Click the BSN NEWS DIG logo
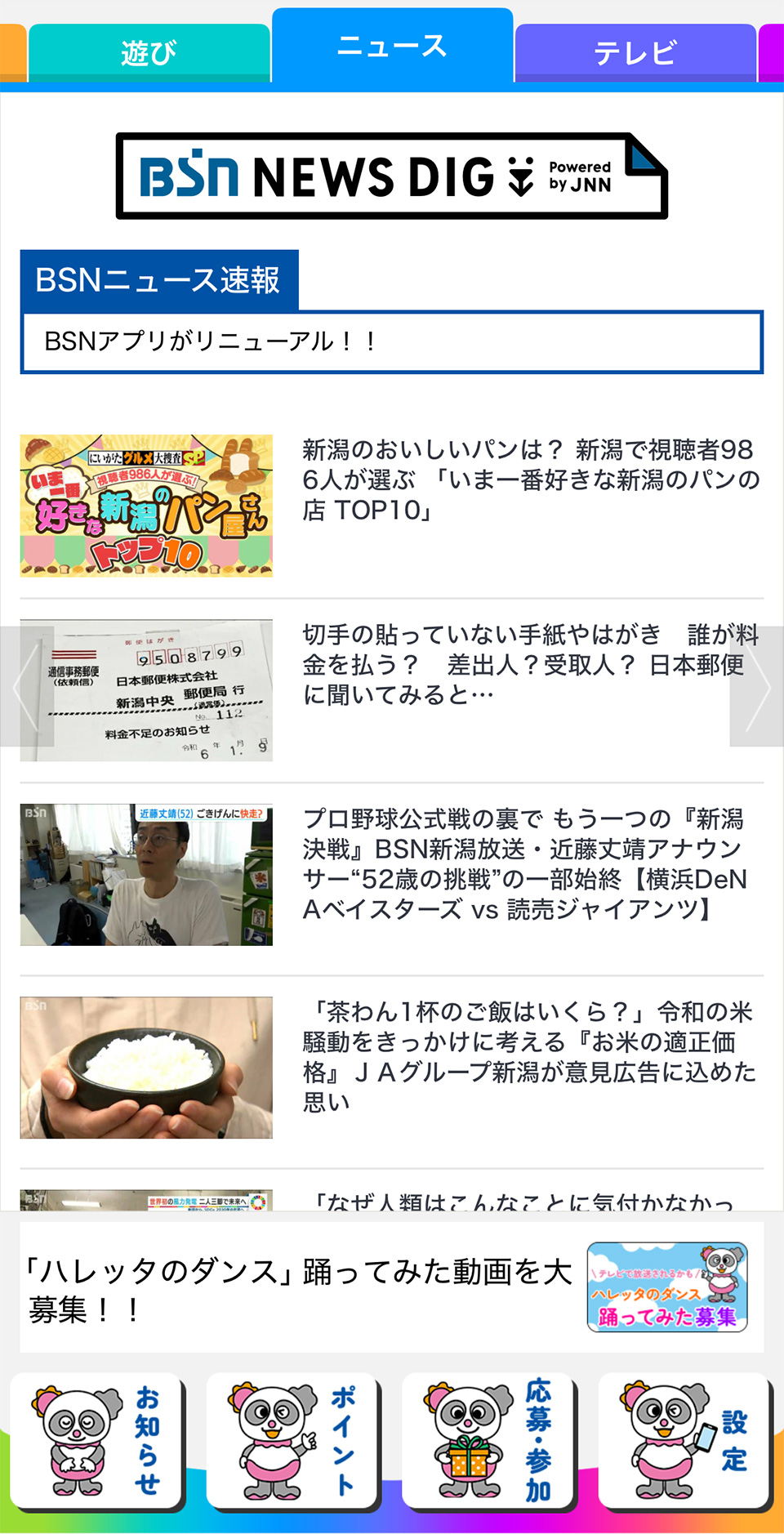The image size is (784, 1534). point(392,176)
